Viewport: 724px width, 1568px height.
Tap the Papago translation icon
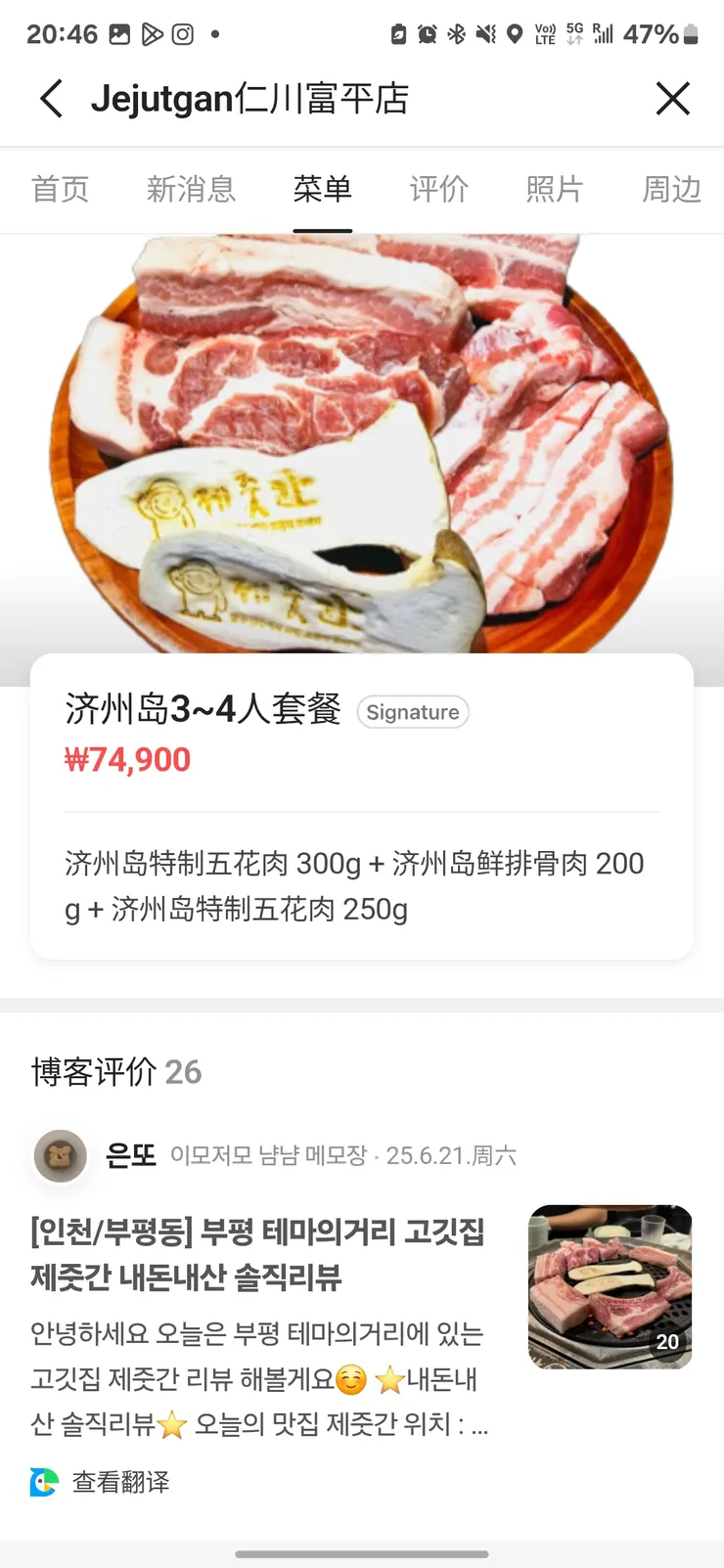pos(41,1482)
